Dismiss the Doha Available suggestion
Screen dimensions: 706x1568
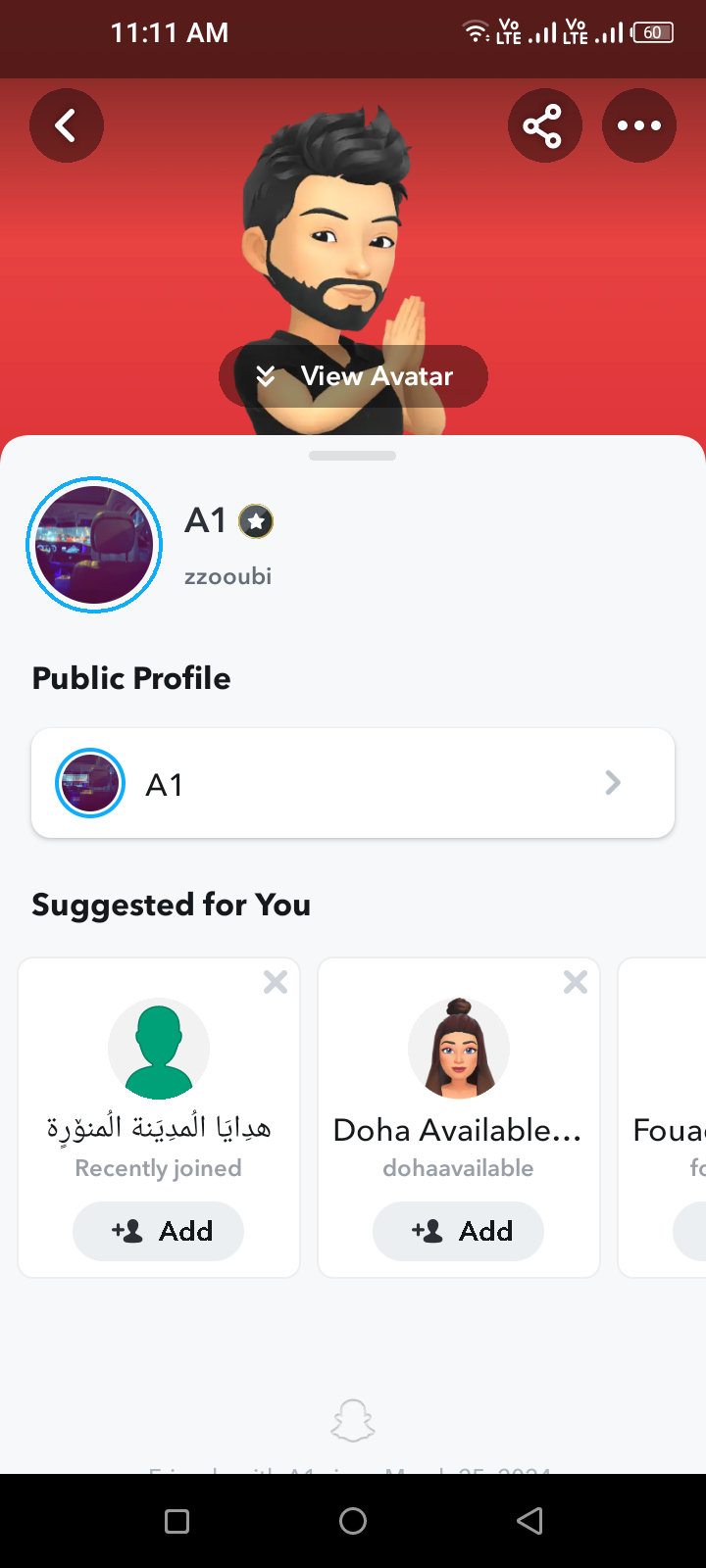576,982
